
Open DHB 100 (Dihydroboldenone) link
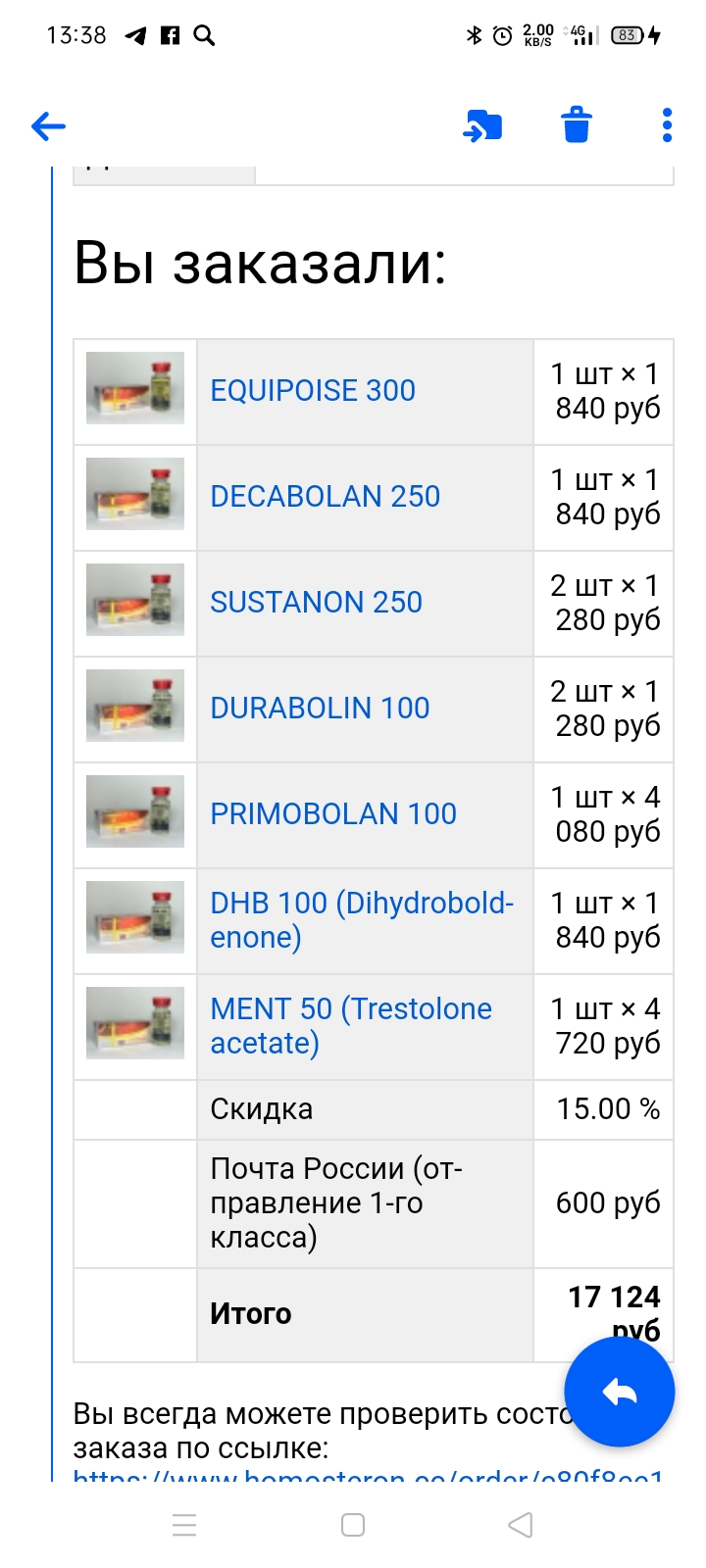click(x=361, y=919)
